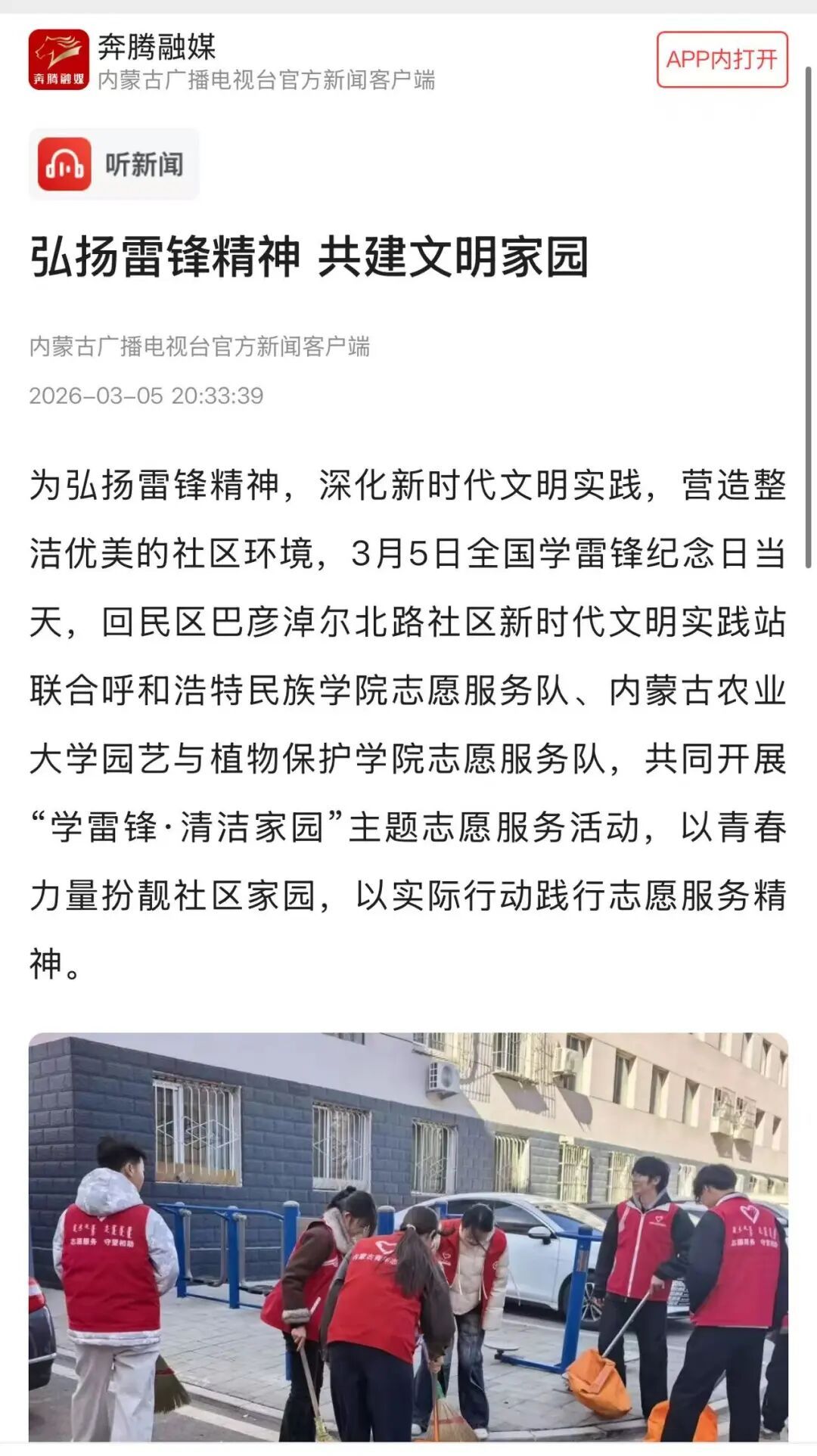
Task: Play the article with 听新闻
Action: (114, 164)
